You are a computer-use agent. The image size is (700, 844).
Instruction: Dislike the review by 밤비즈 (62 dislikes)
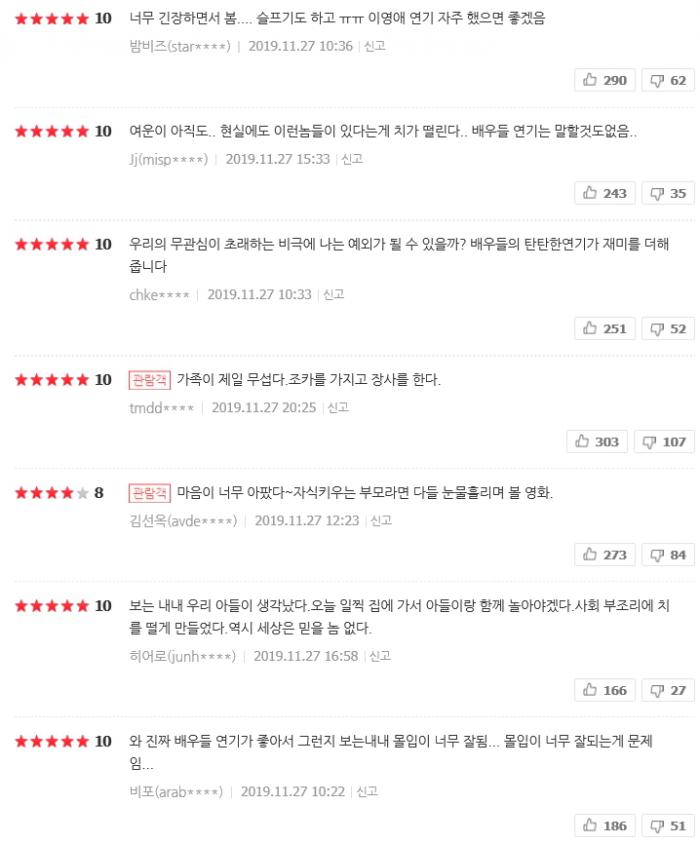pyautogui.click(x=667, y=80)
